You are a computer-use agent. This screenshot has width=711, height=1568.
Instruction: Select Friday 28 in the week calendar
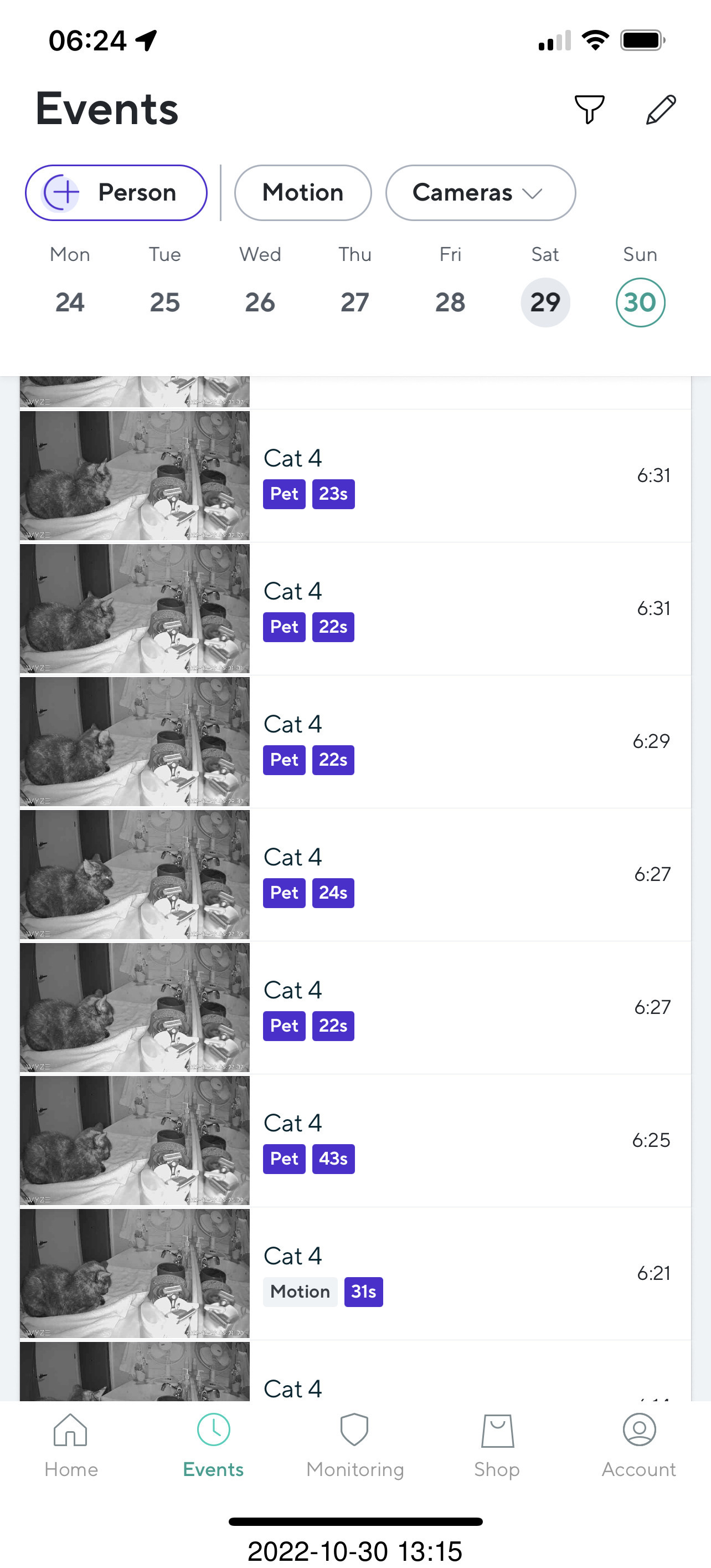[450, 302]
